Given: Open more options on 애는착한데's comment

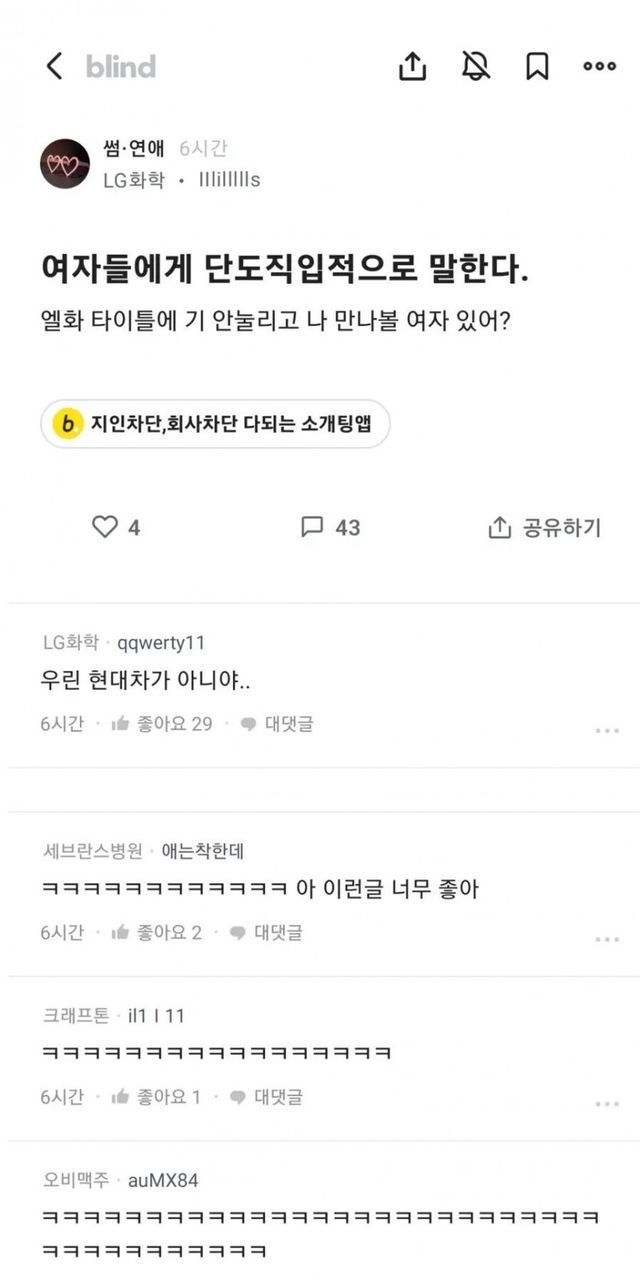Looking at the screenshot, I should coord(607,940).
